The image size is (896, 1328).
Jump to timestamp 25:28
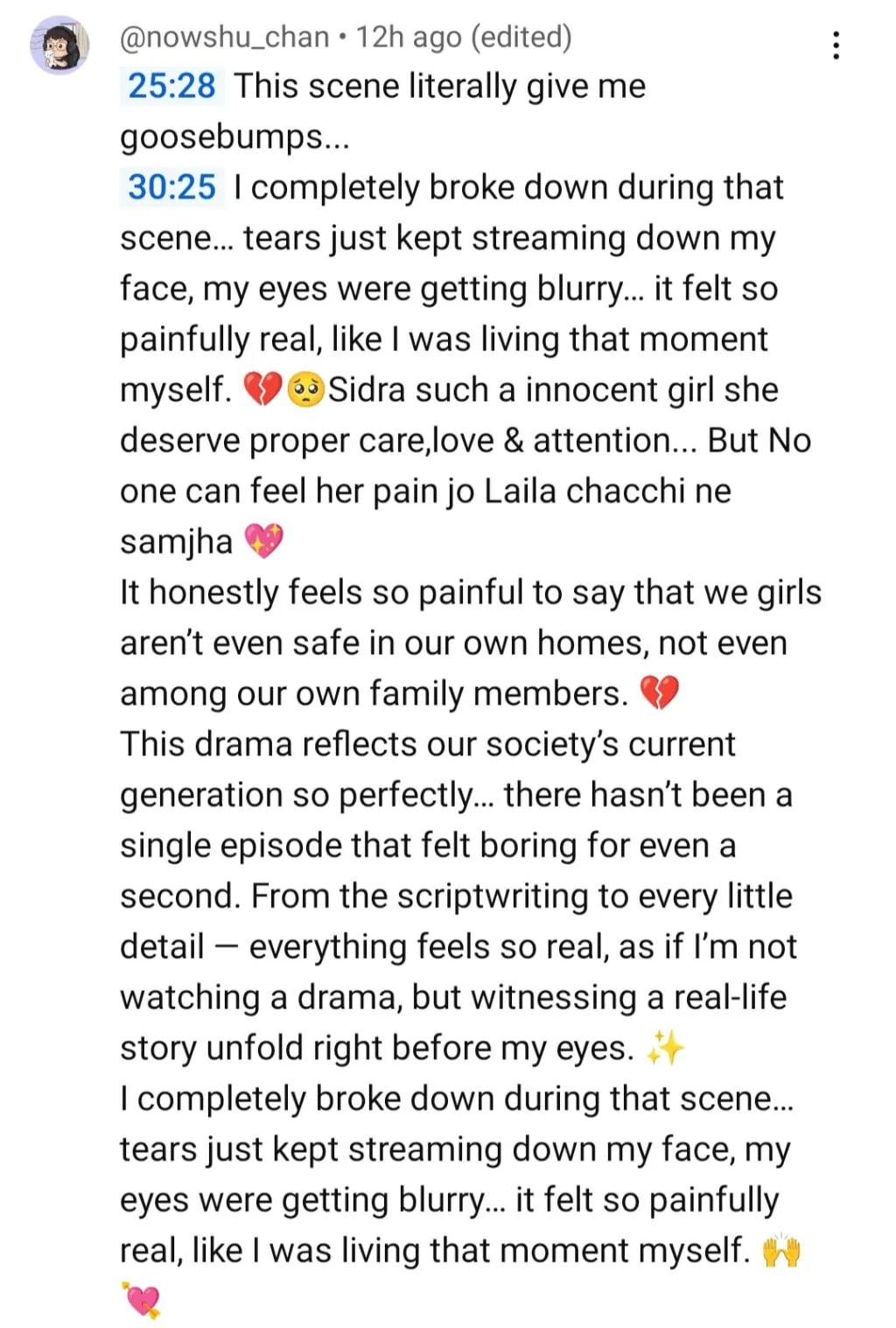click(171, 87)
